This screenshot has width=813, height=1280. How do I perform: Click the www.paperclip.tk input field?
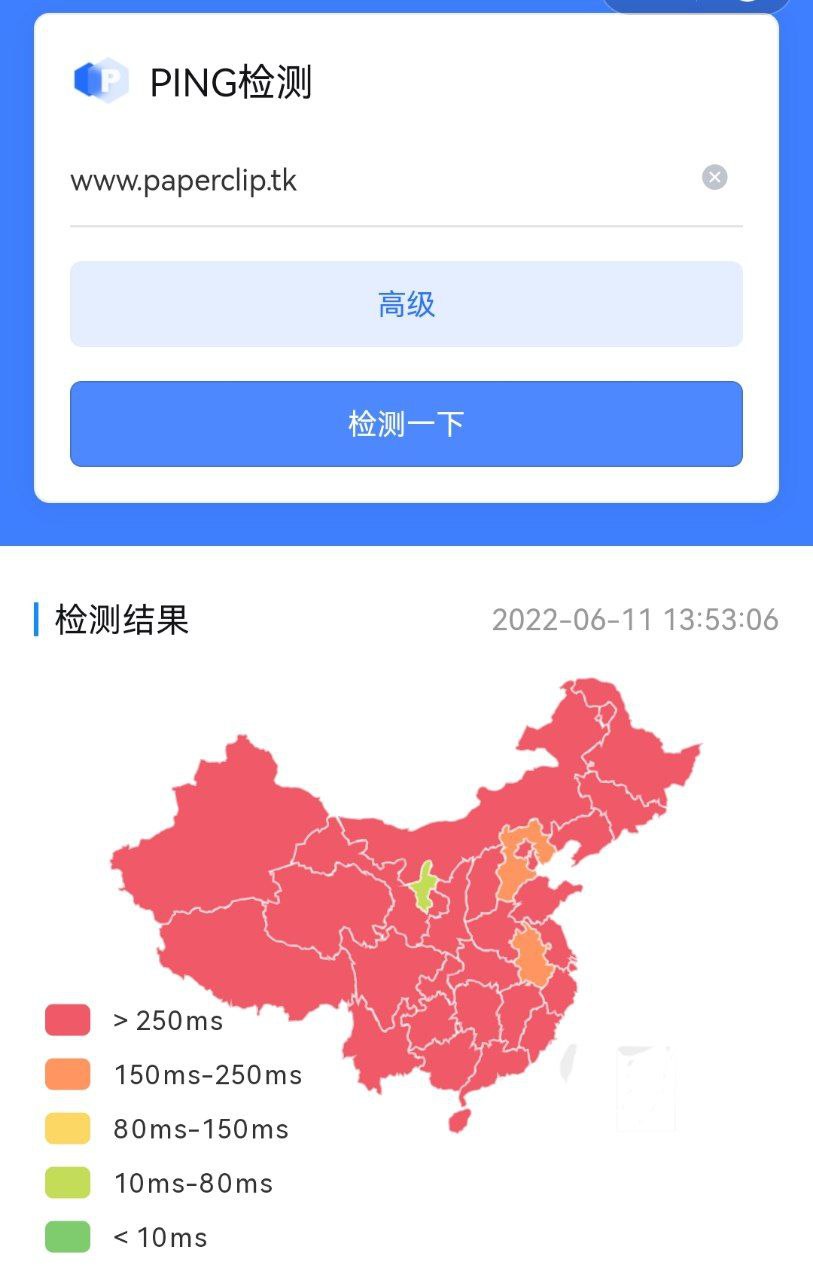300,180
